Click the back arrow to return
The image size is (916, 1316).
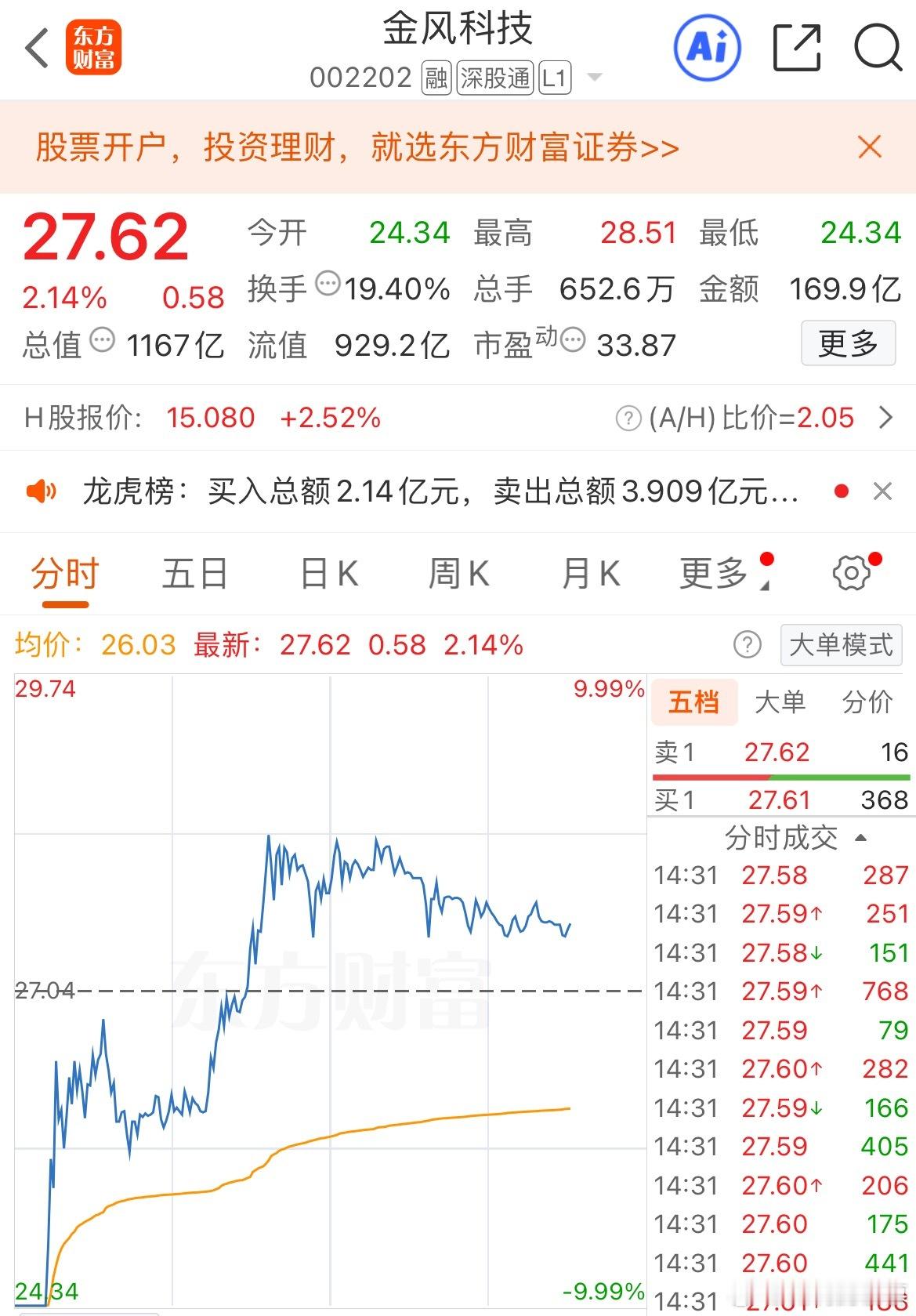pyautogui.click(x=34, y=48)
